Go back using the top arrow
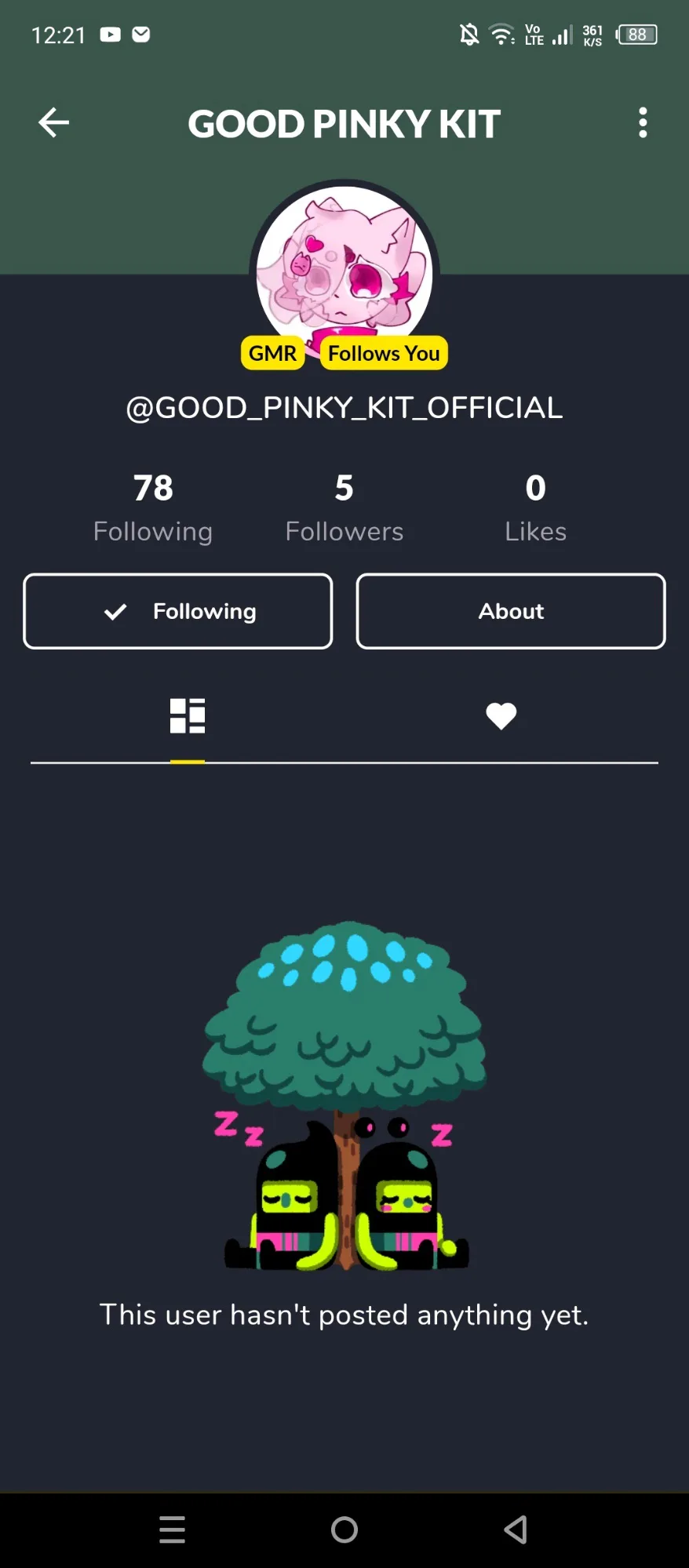The width and height of the screenshot is (689, 1568). pyautogui.click(x=53, y=122)
